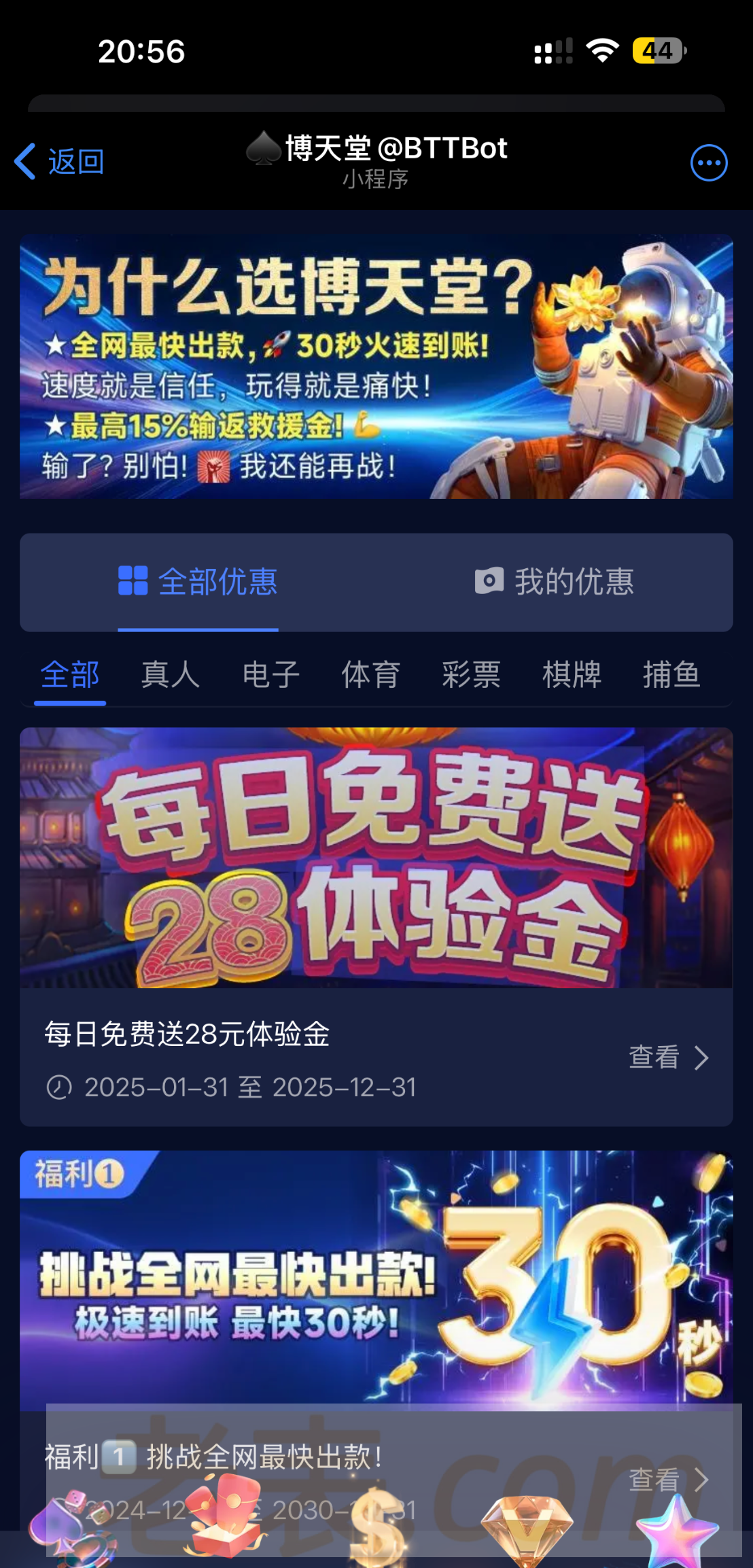753x1568 pixels.
Task: Filter promotions by 电子
Action: [270, 675]
